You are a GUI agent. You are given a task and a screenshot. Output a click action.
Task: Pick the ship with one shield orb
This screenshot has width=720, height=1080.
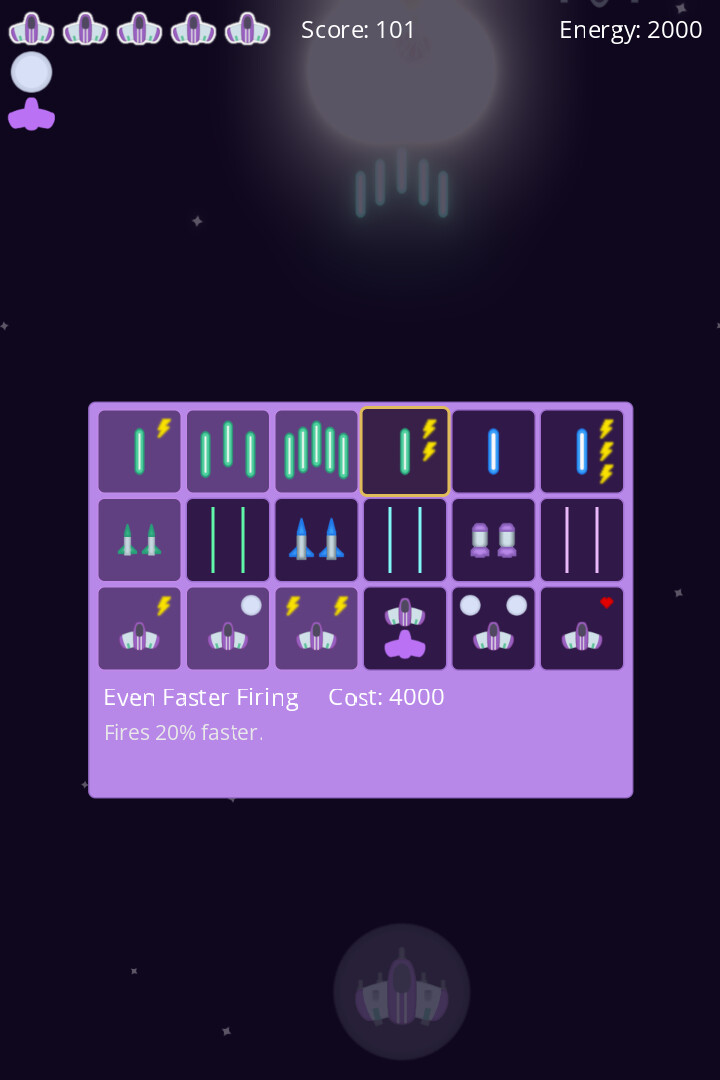point(228,628)
